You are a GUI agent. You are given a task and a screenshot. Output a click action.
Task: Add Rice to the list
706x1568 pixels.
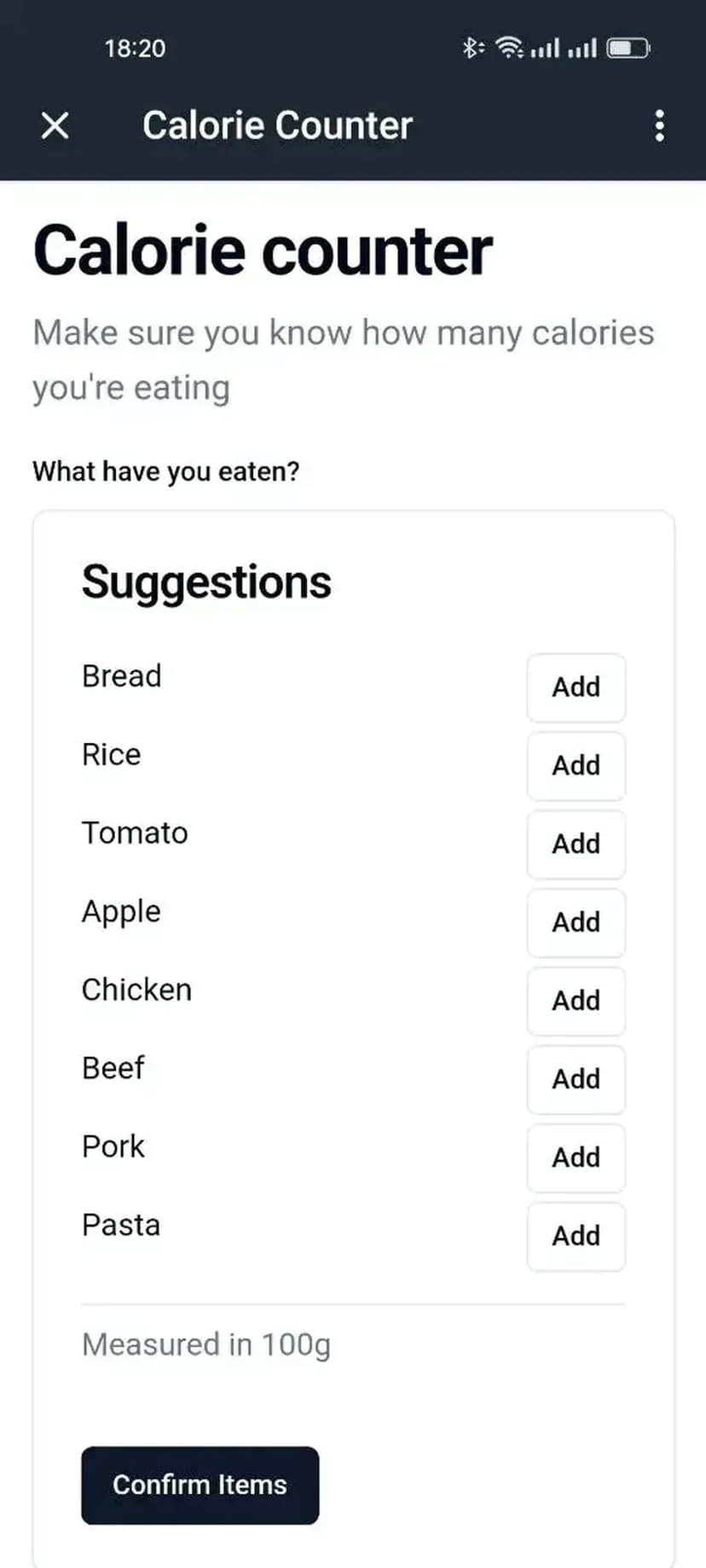coord(576,765)
